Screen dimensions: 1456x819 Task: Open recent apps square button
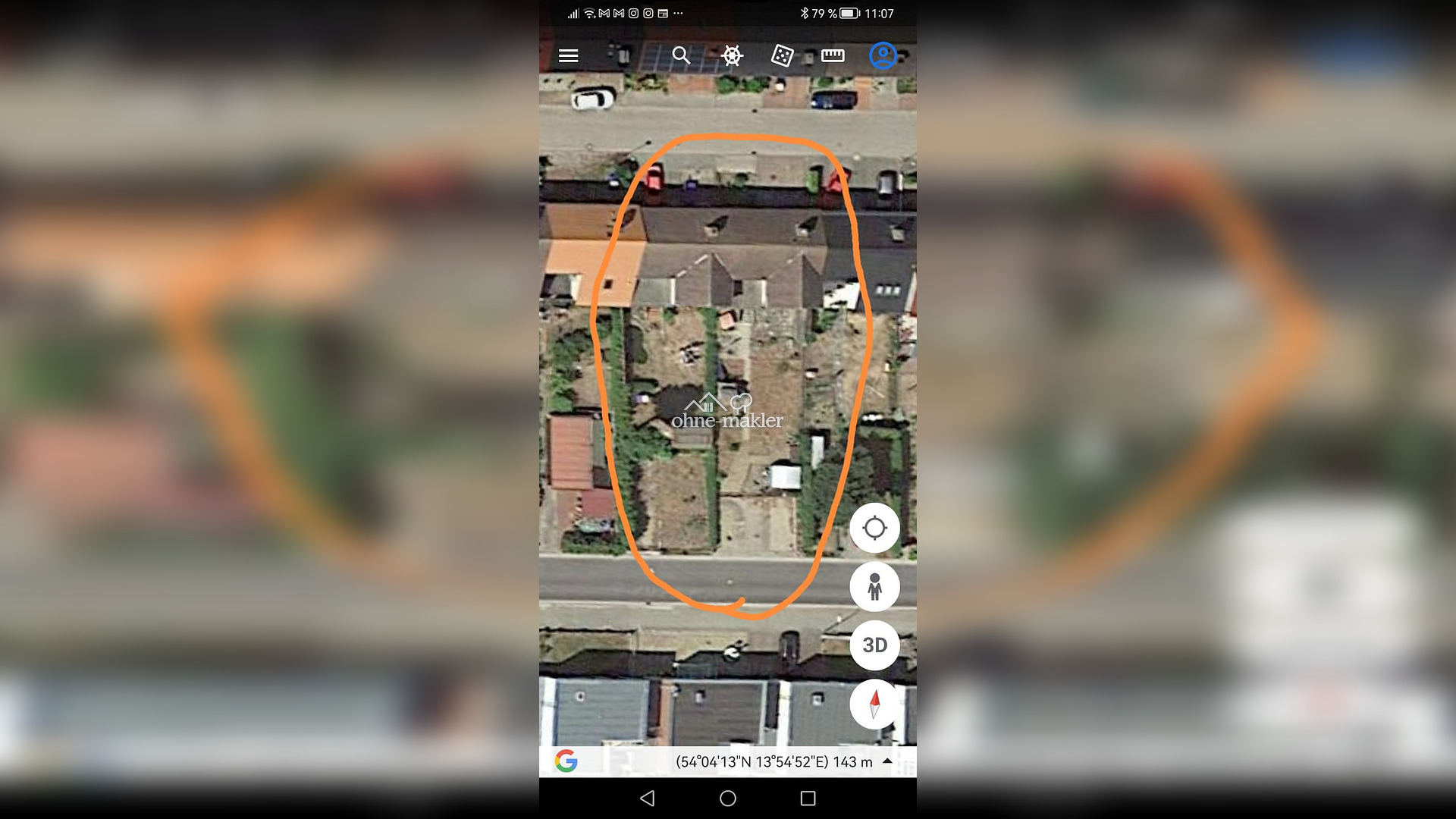click(808, 798)
